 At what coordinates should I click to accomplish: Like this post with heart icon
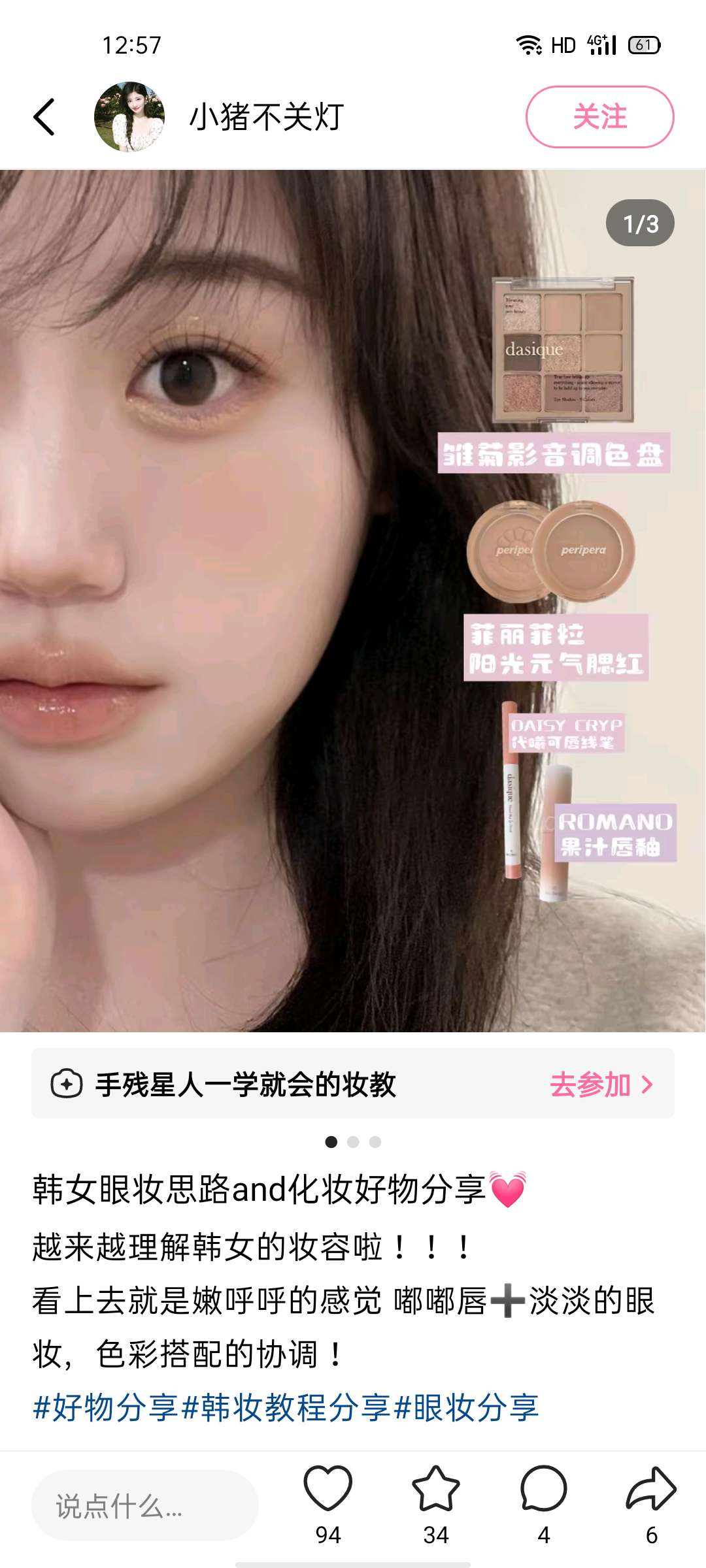(x=328, y=1490)
